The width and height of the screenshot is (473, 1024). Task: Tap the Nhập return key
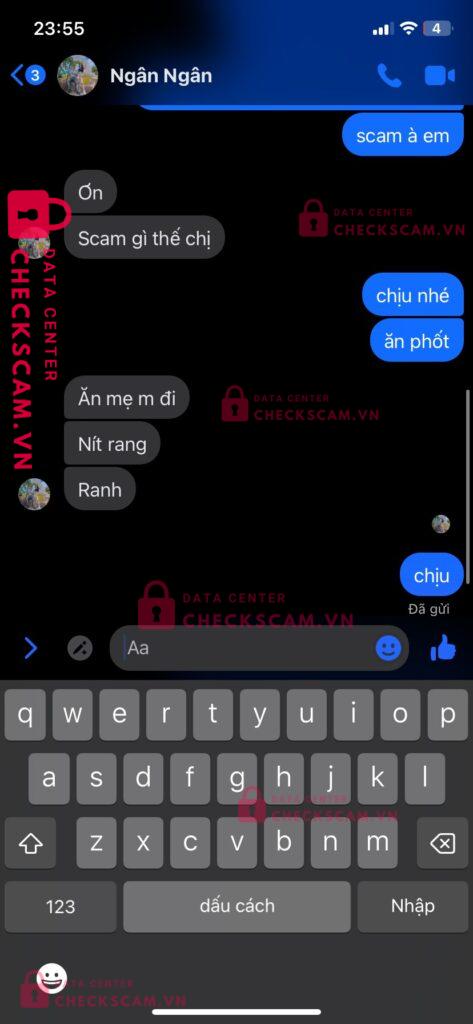[412, 906]
